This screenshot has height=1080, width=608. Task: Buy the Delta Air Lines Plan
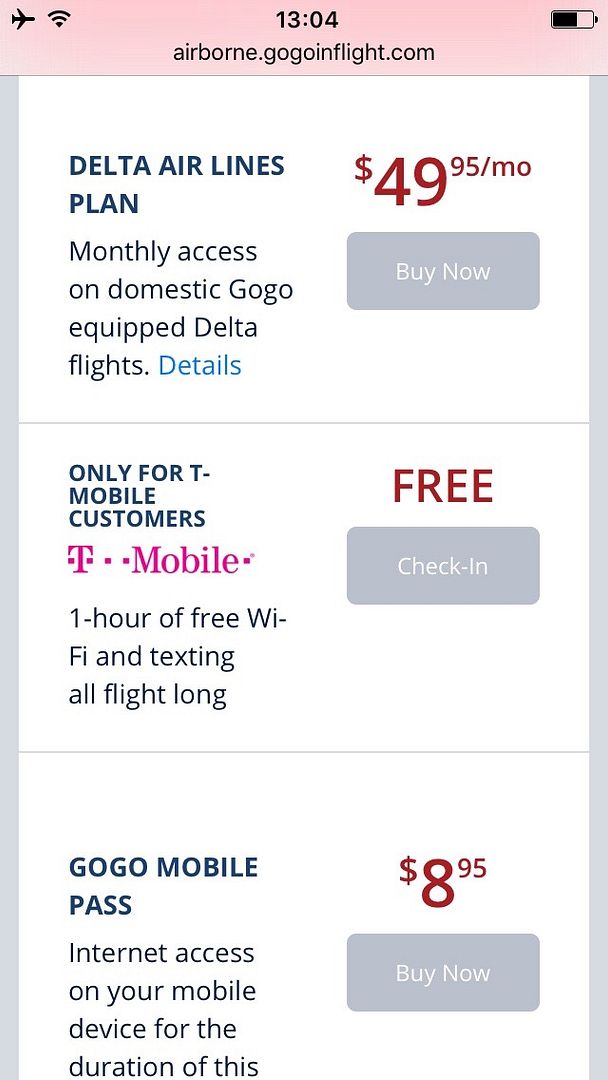click(443, 271)
